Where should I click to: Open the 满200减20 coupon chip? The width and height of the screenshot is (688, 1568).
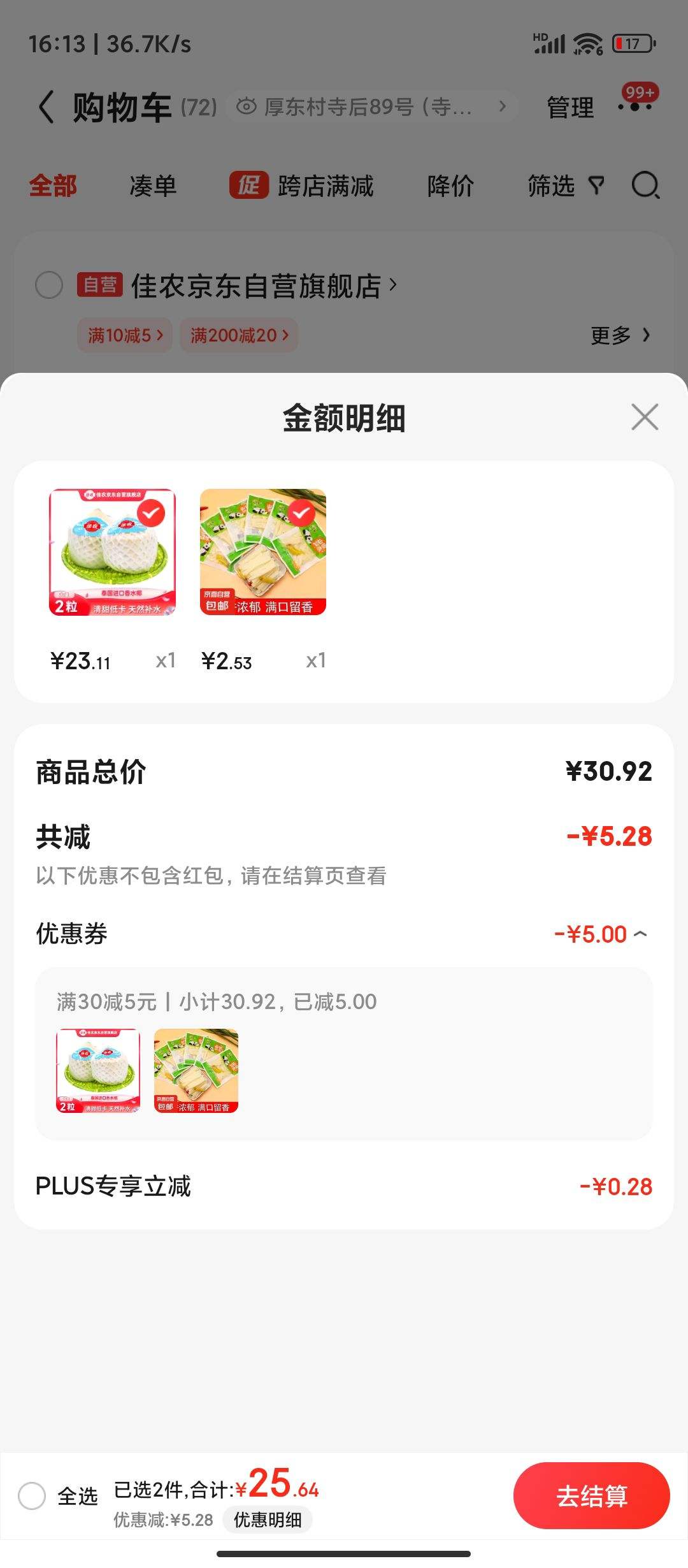239,335
